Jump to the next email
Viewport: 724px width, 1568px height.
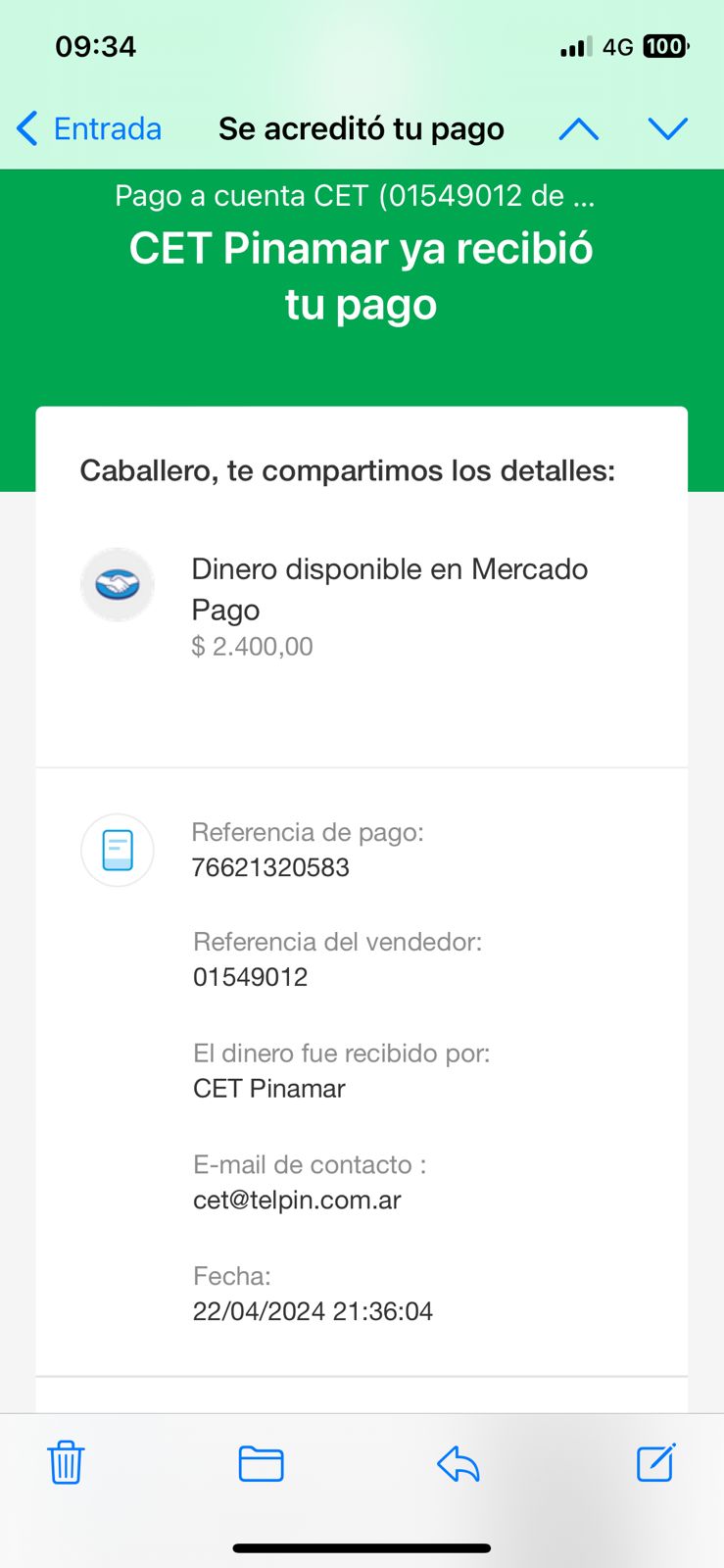[668, 128]
